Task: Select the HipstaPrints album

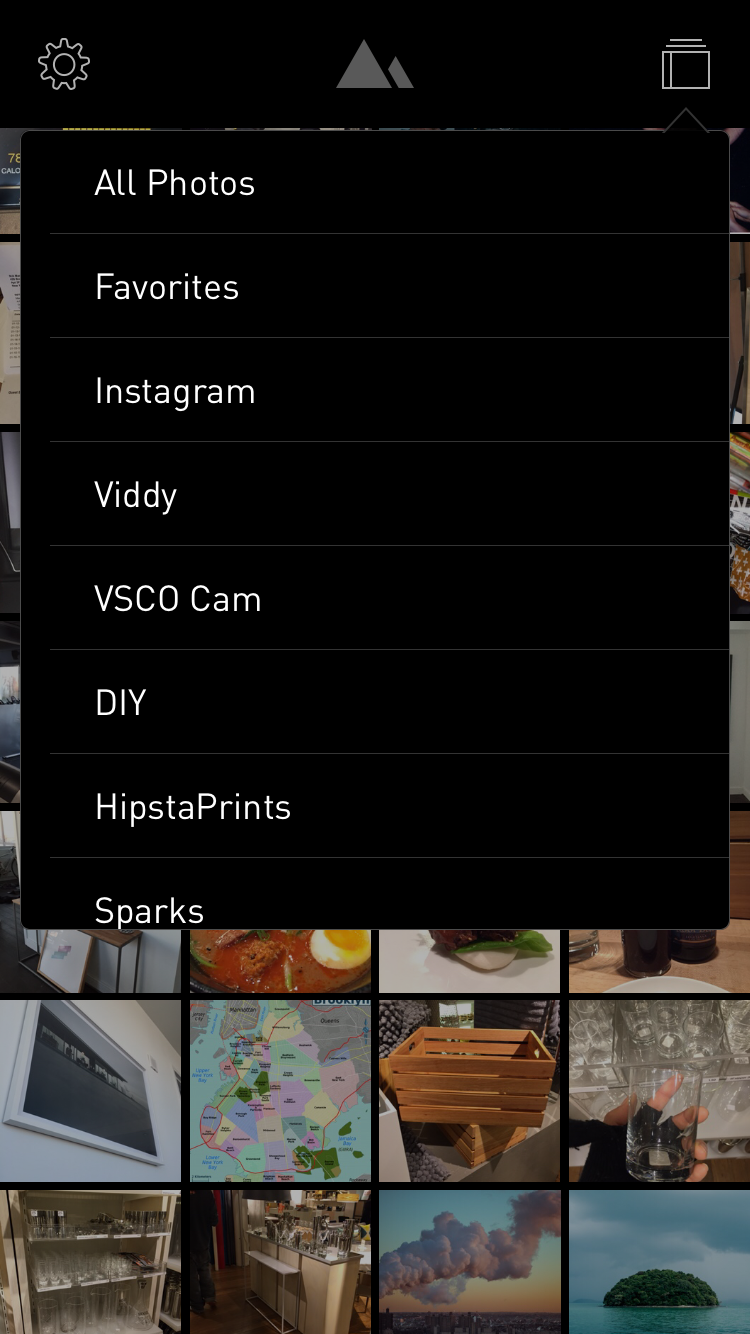Action: tap(192, 806)
